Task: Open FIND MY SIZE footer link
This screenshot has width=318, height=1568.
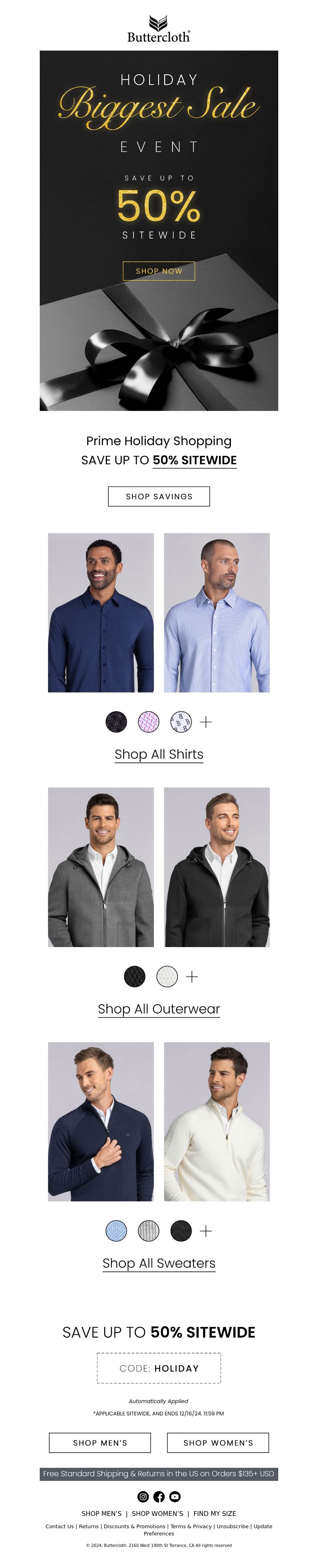Action: tap(215, 1513)
